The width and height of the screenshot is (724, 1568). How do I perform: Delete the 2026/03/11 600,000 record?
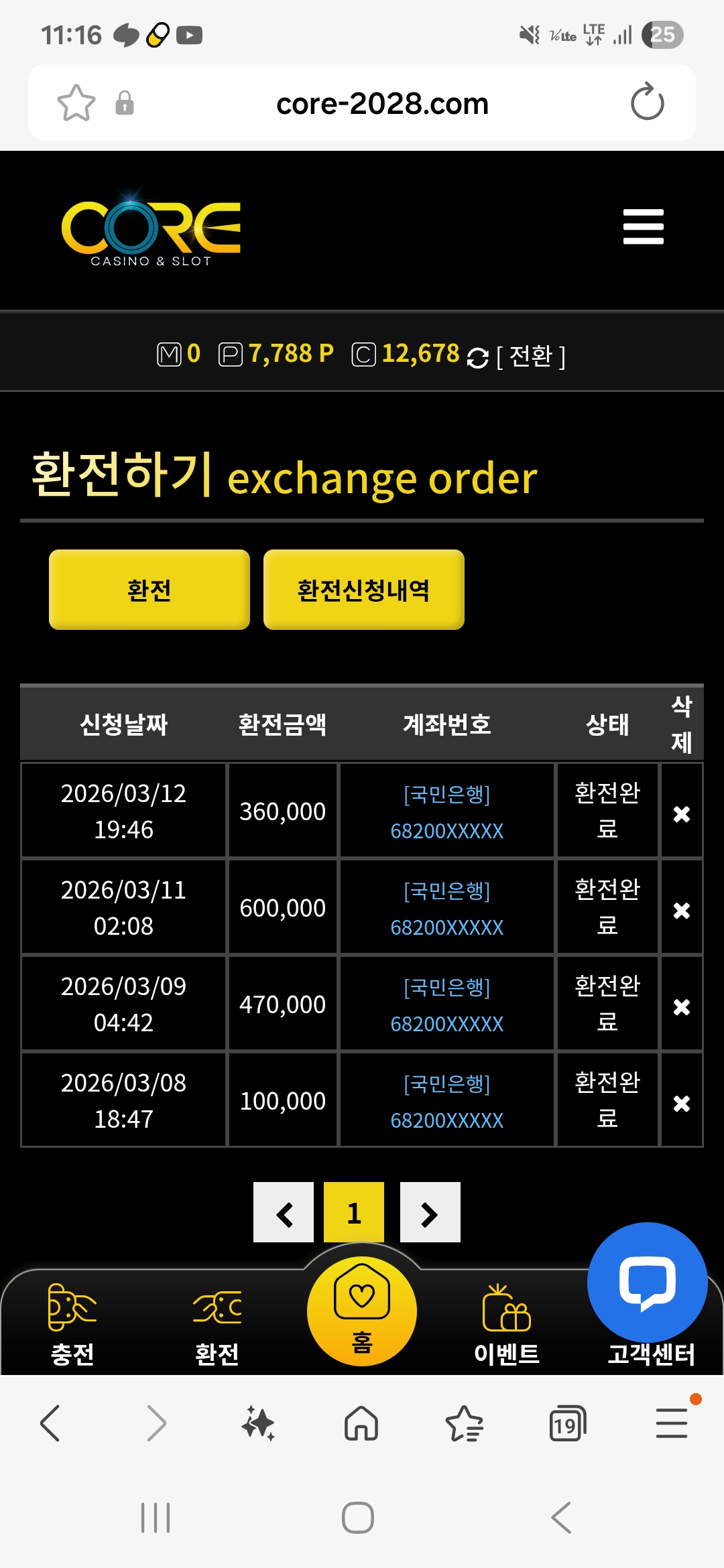point(681,910)
